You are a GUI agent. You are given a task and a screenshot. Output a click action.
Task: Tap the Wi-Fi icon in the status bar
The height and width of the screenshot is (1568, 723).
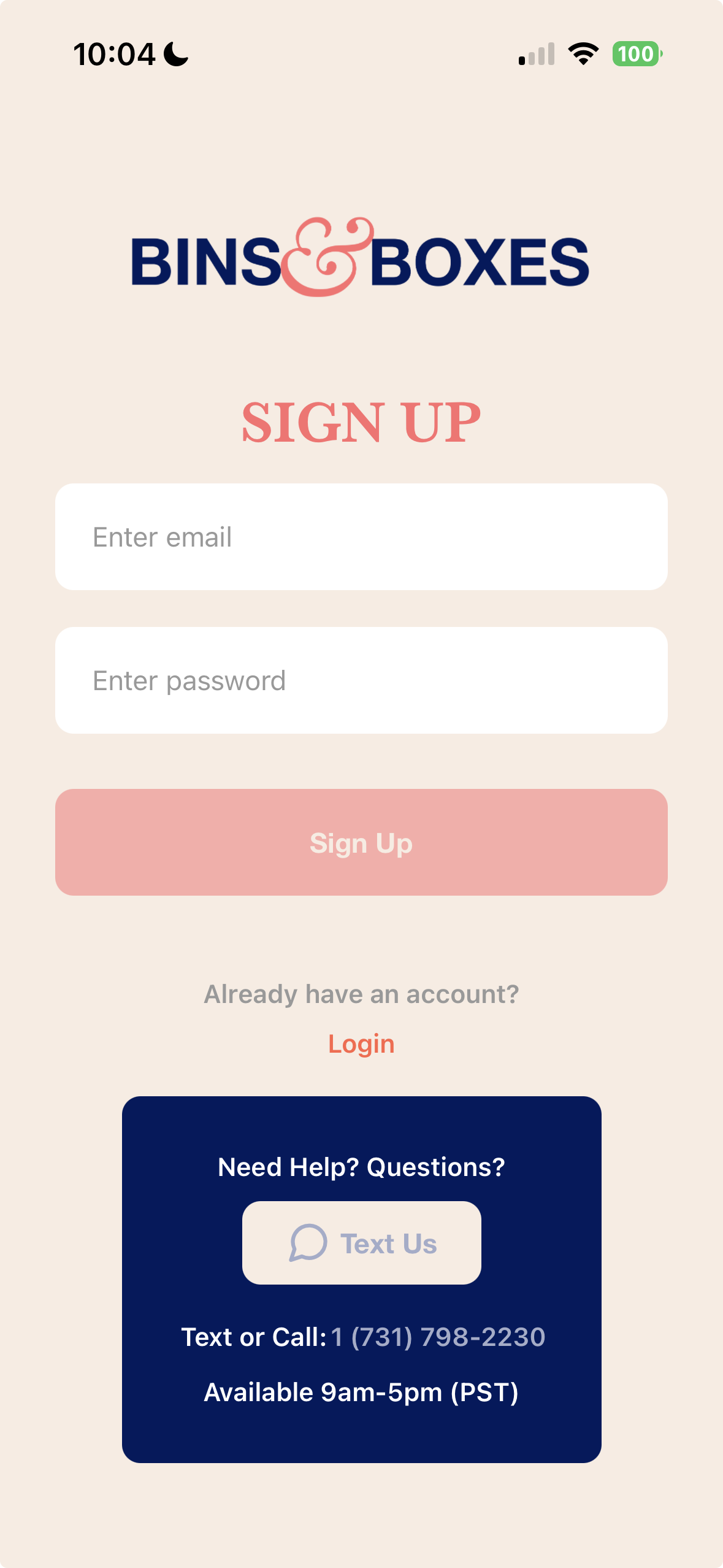(x=583, y=55)
